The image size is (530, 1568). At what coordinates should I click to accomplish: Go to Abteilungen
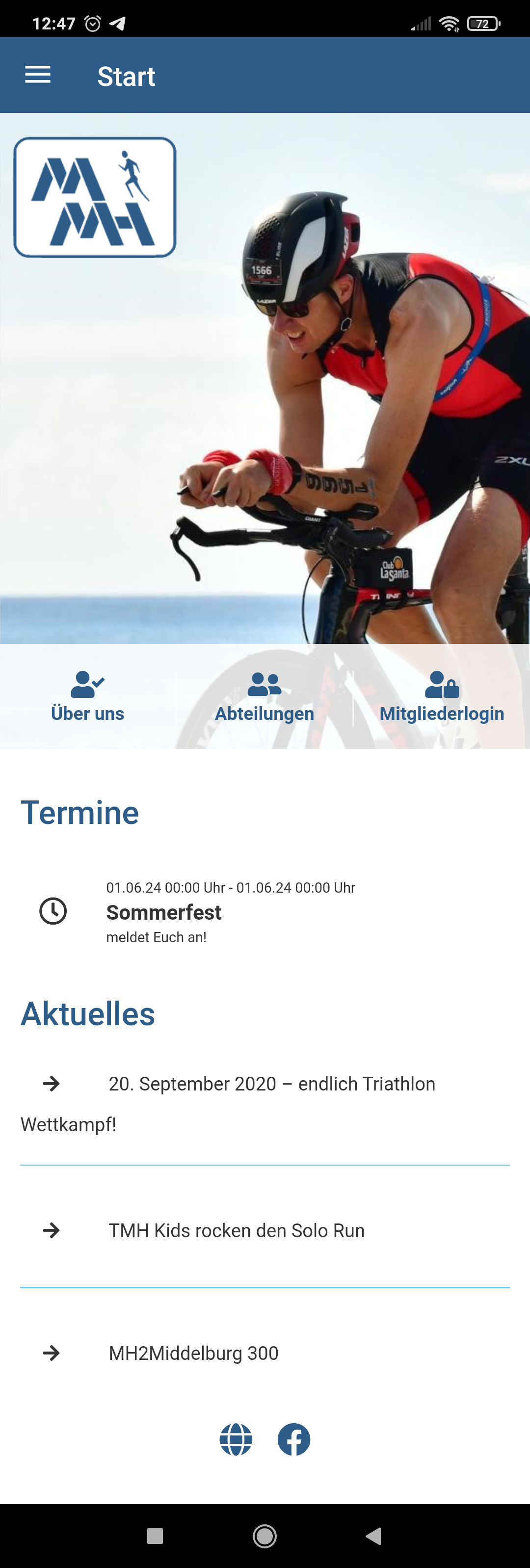(265, 697)
